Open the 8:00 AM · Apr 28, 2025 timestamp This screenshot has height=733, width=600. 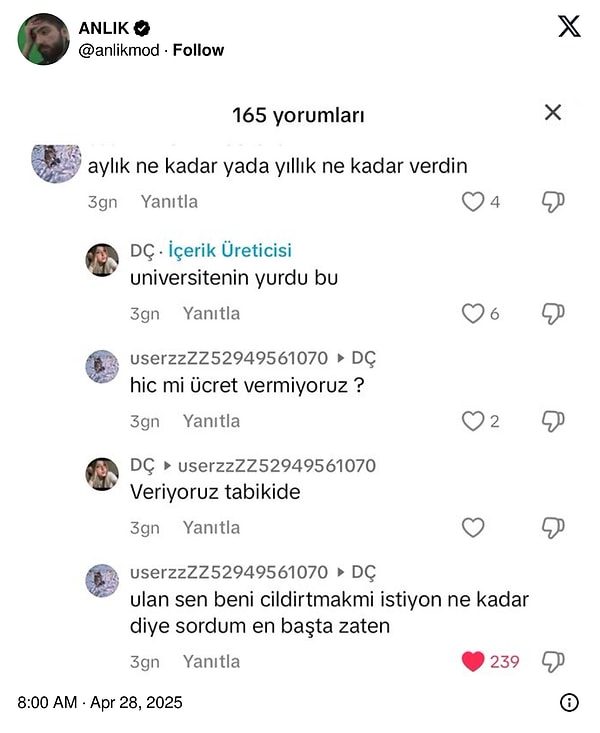[100, 703]
